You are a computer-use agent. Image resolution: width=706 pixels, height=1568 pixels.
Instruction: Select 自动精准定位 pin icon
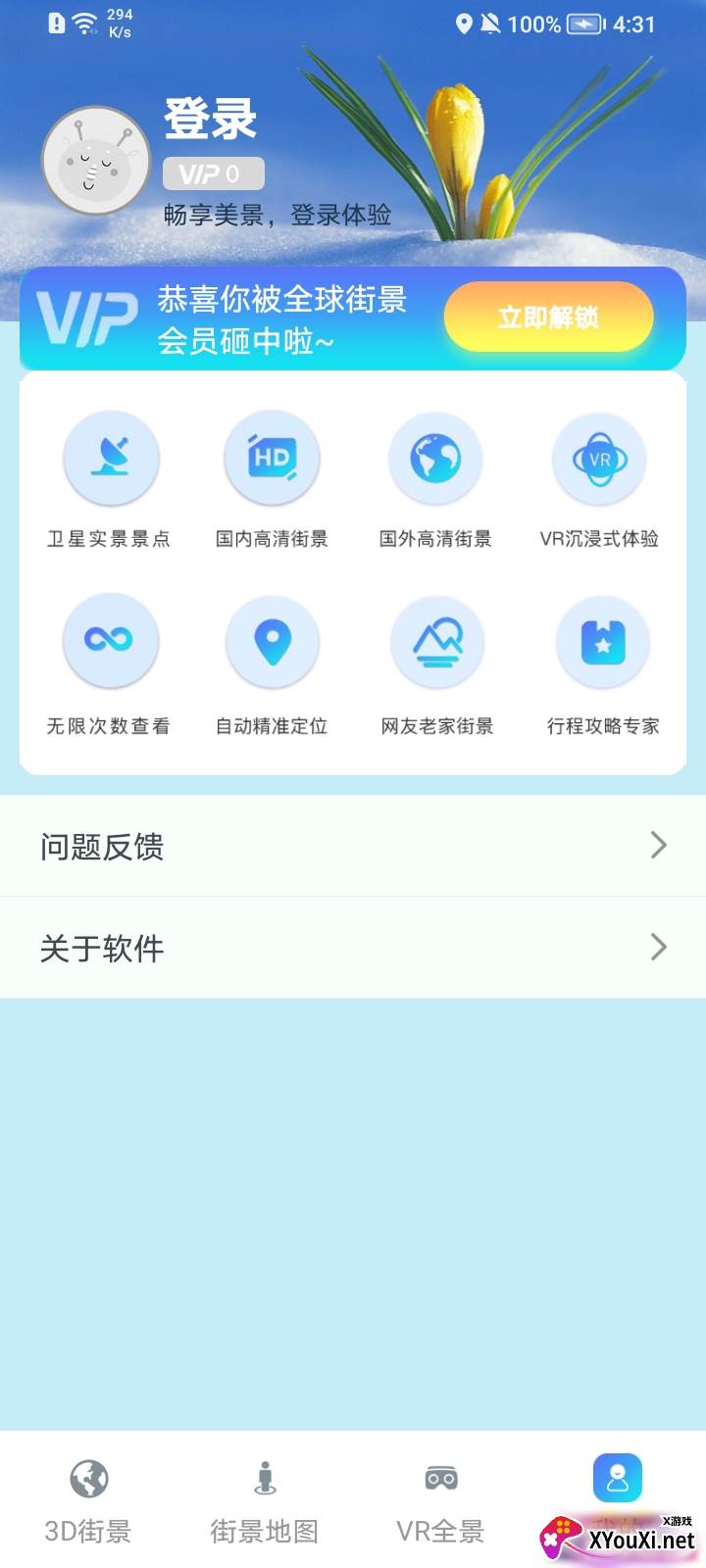click(x=272, y=641)
